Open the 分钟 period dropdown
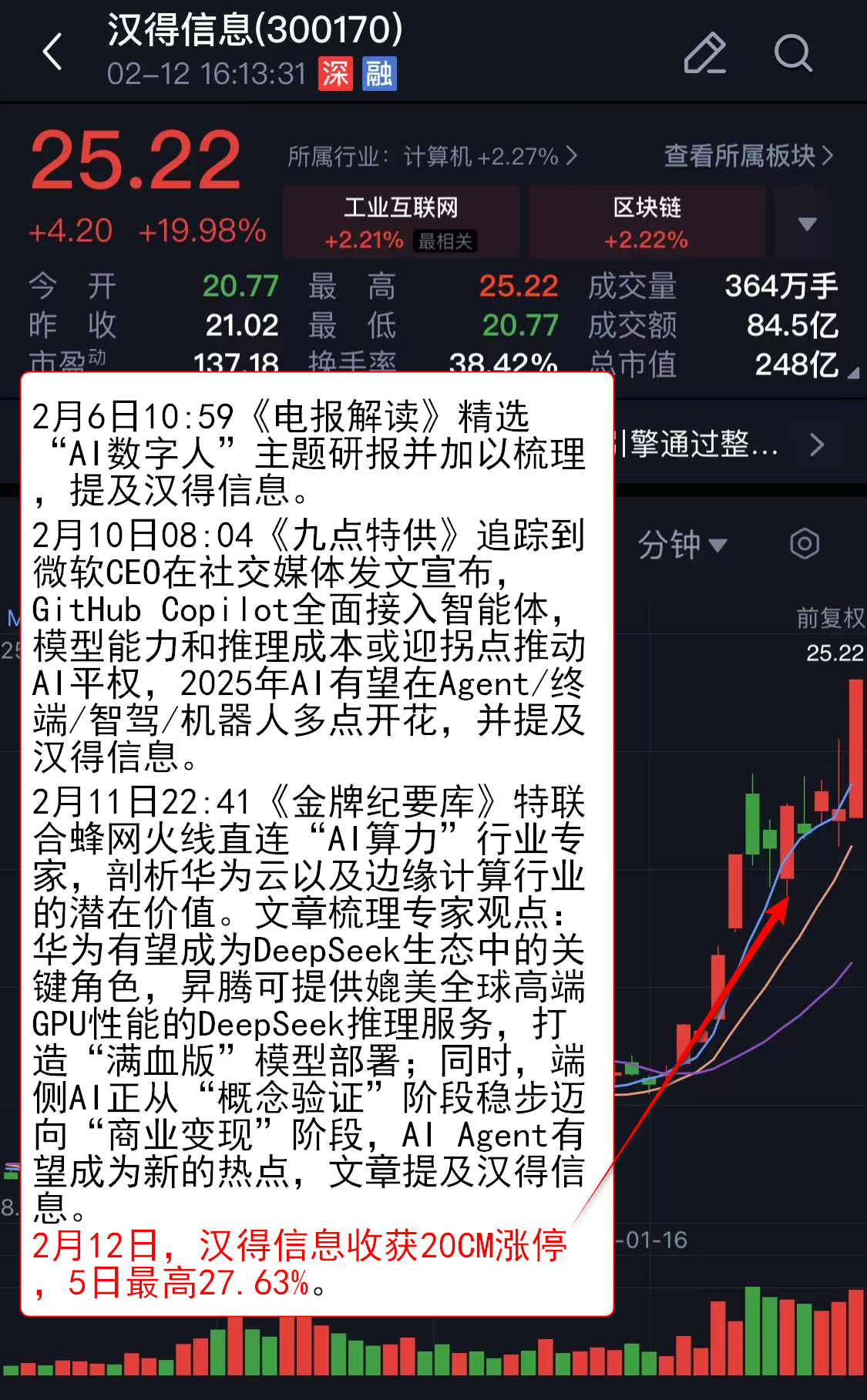 point(682,545)
